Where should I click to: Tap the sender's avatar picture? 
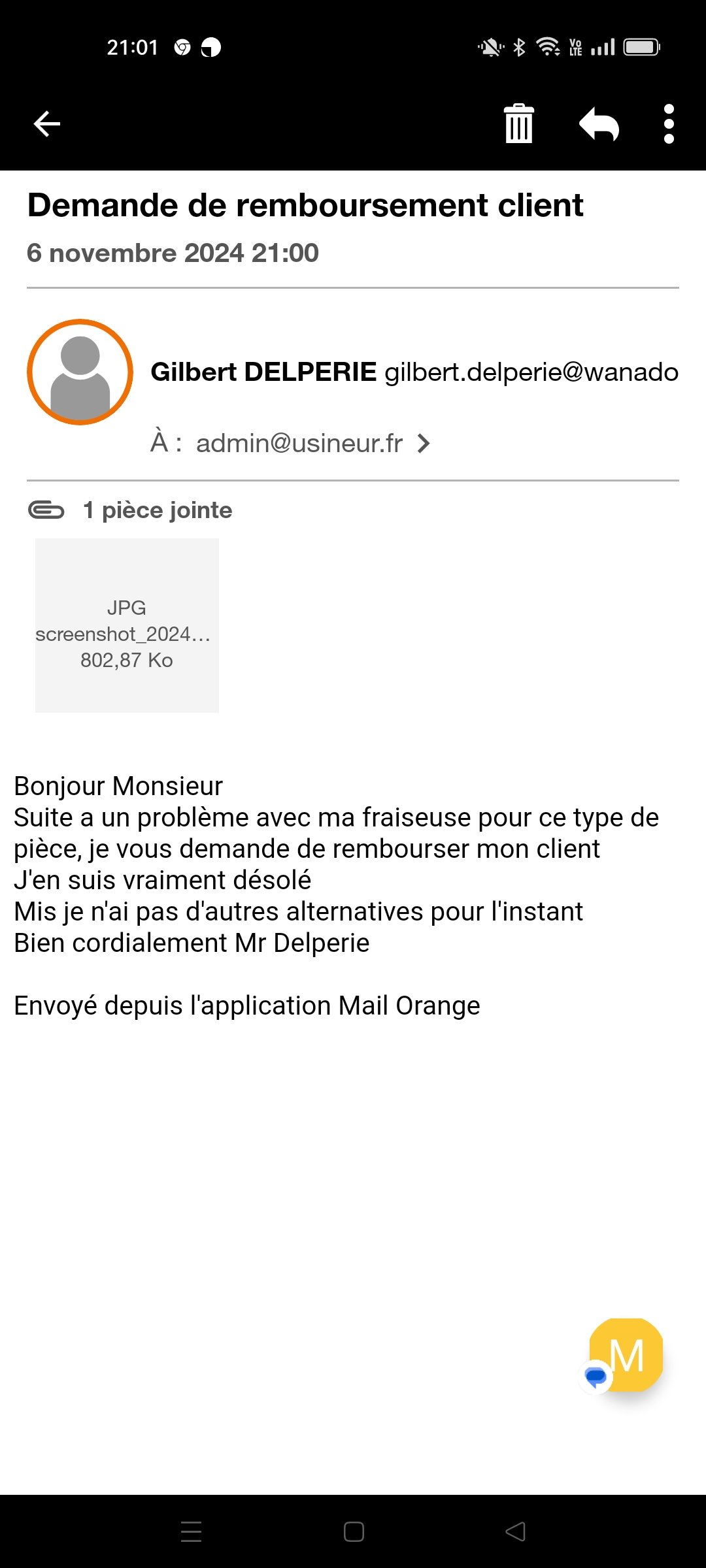pyautogui.click(x=80, y=372)
